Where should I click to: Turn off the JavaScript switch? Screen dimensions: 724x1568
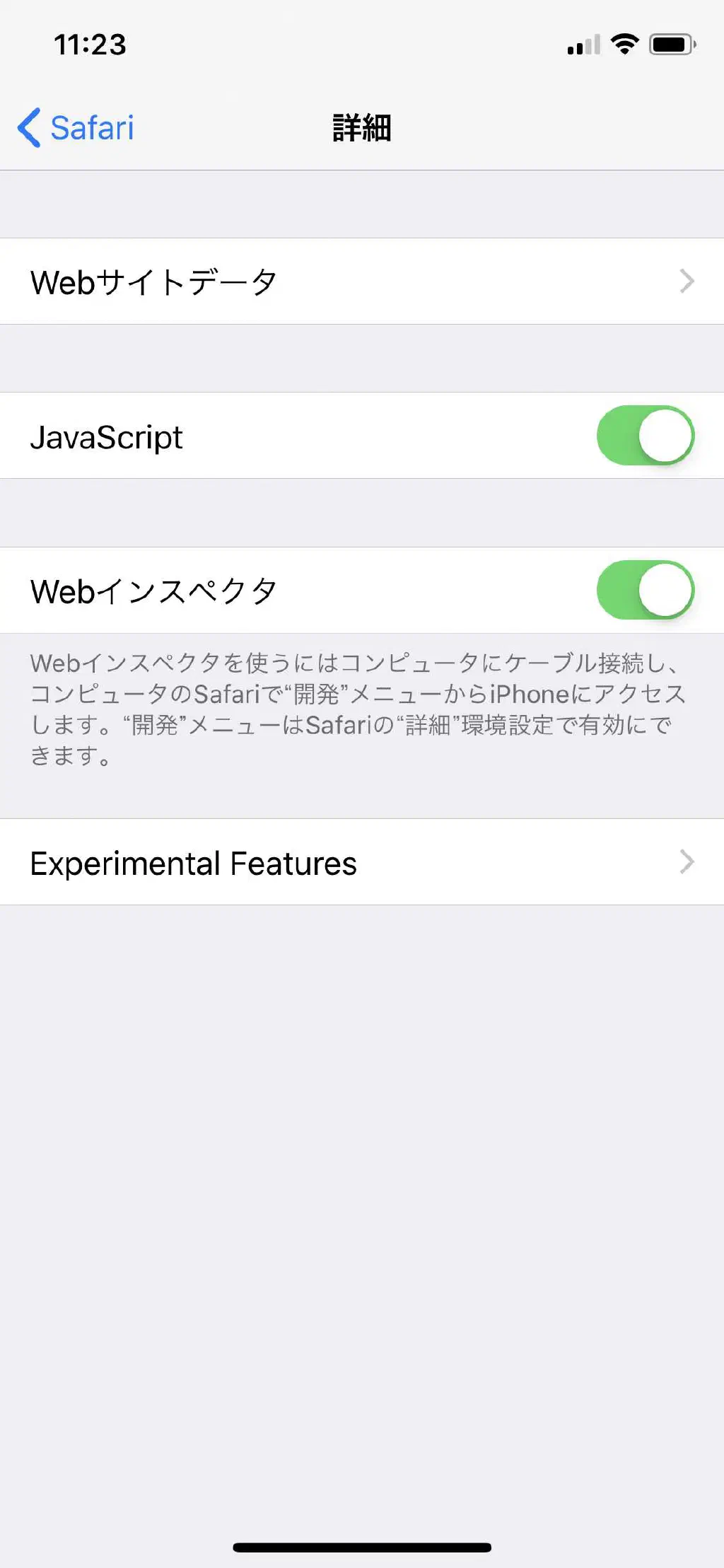point(645,436)
